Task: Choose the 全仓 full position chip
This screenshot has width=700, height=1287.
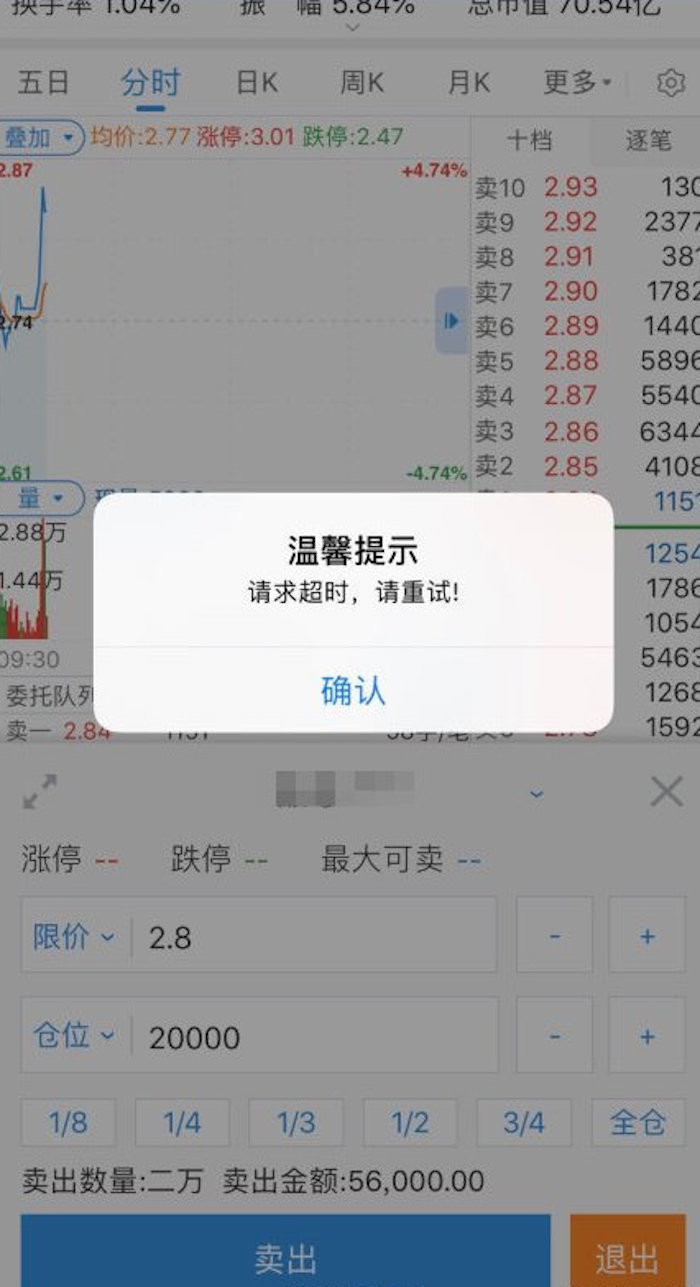Action: [x=638, y=1123]
